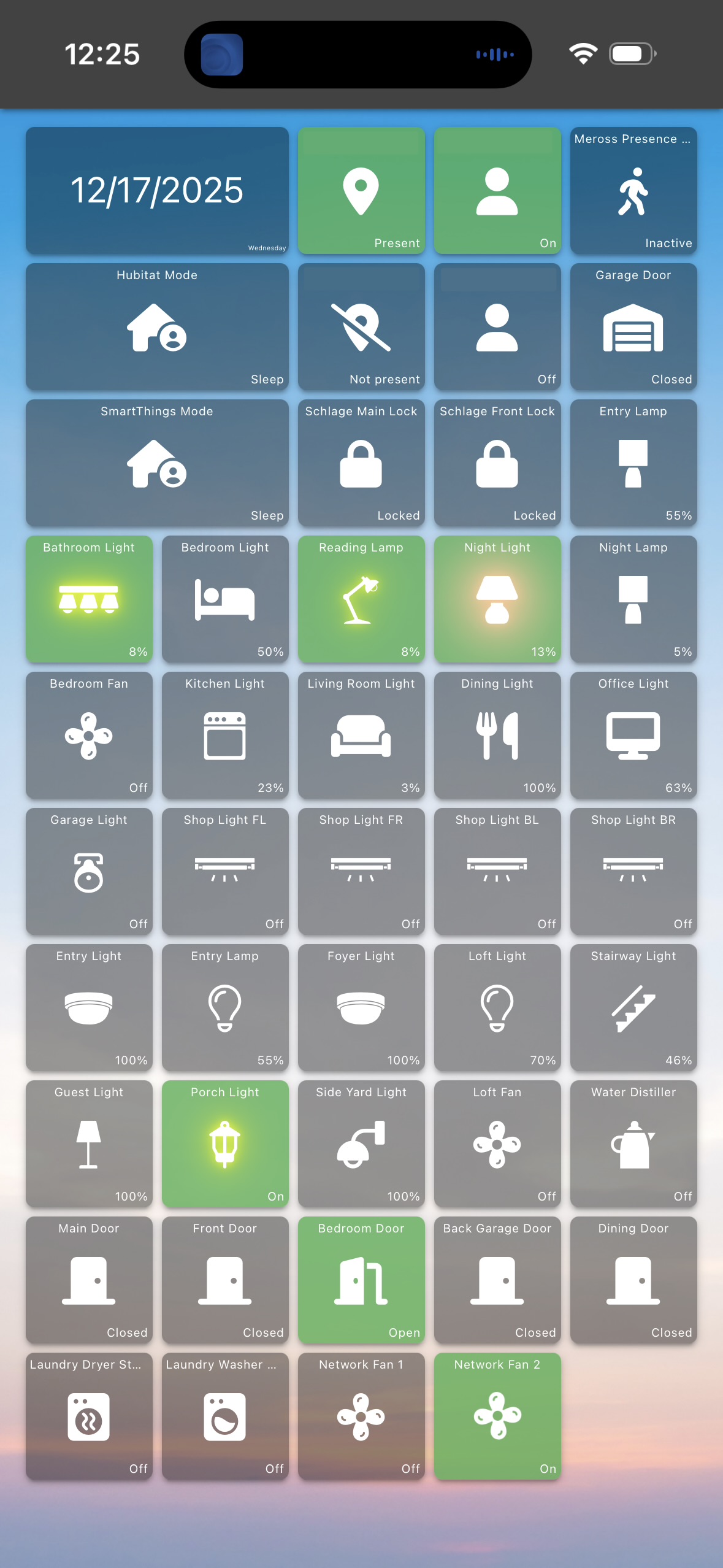Open the Hubitat Mode tile
Image resolution: width=723 pixels, height=1568 pixels.
(157, 327)
